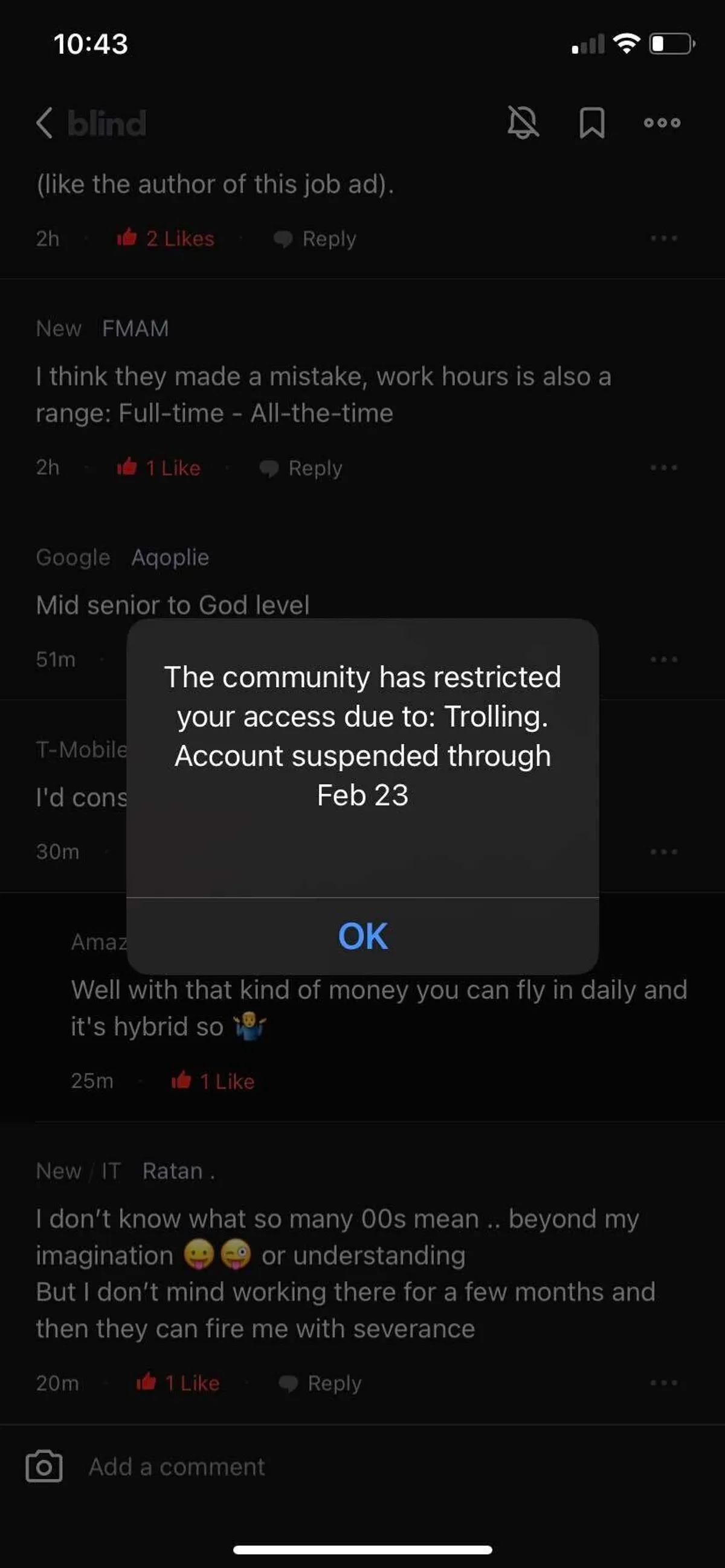Reply to FMAM's comment
The image size is (725, 1568).
301,467
